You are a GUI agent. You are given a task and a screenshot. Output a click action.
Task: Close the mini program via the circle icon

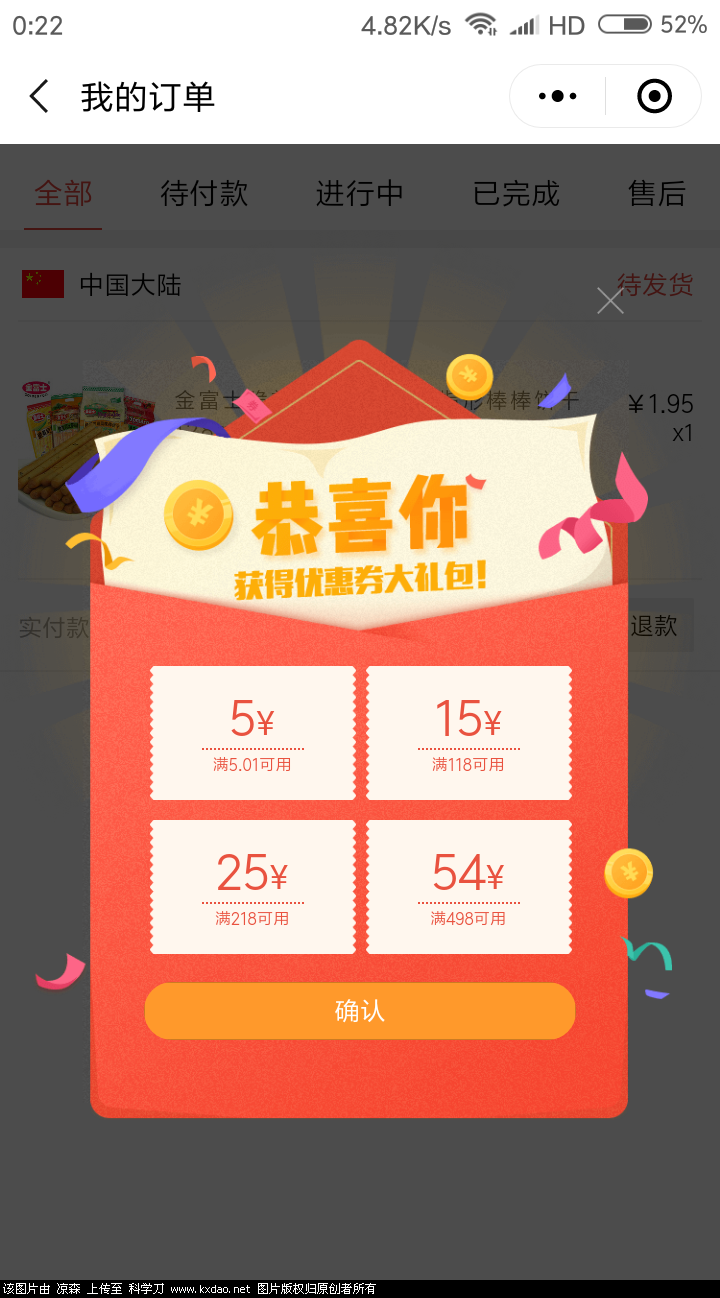654,97
